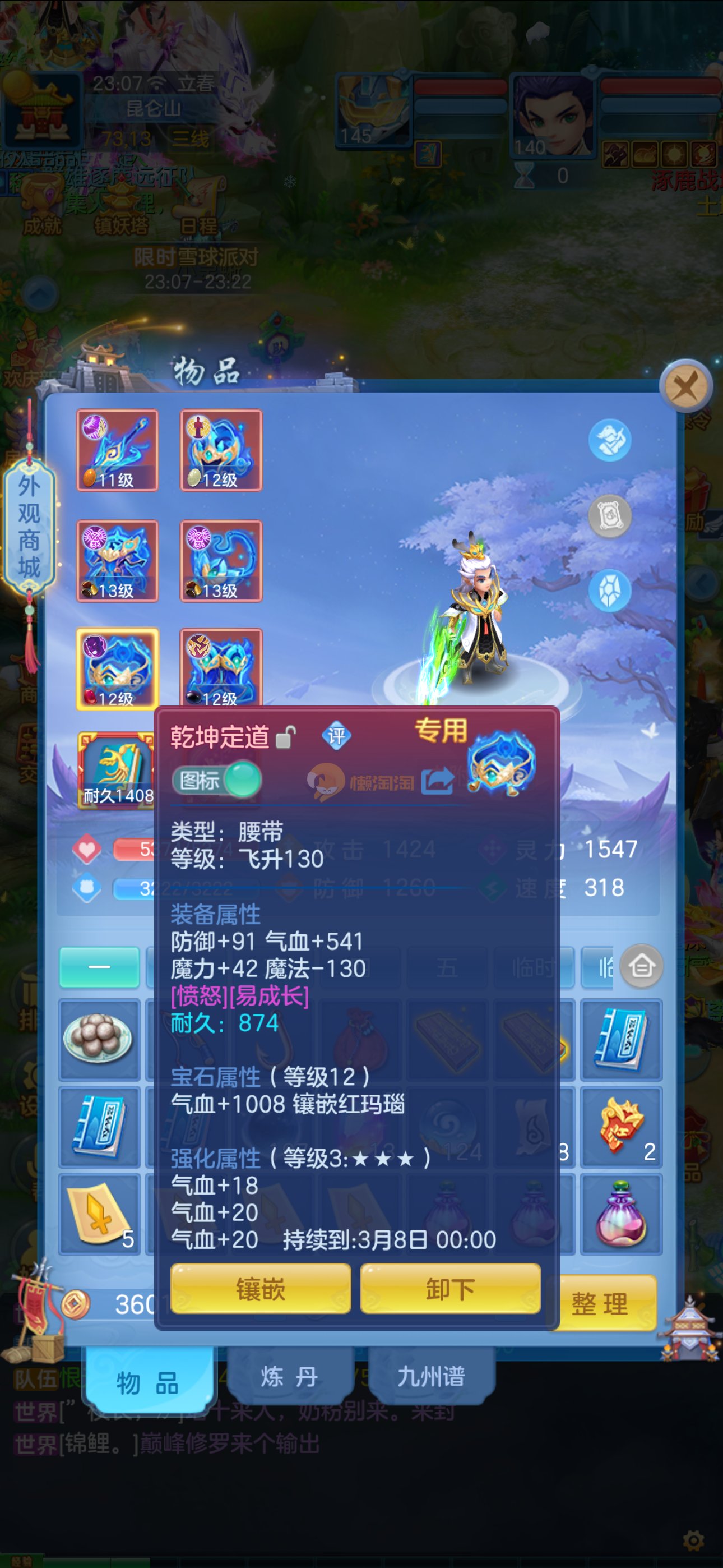Select the level 12 helmet slot
The width and height of the screenshot is (723, 1568).
[x=221, y=450]
